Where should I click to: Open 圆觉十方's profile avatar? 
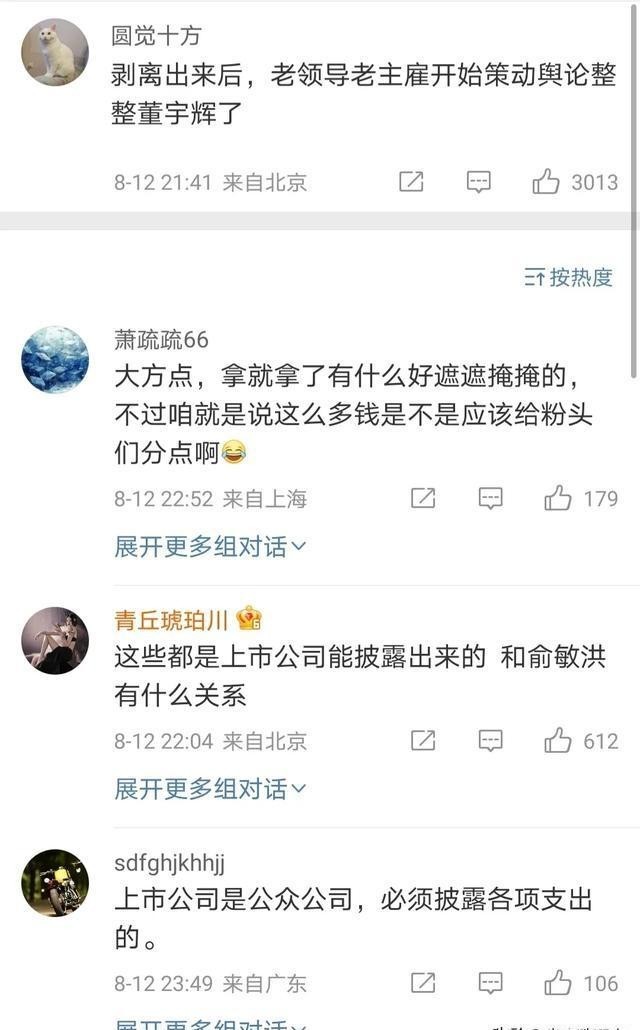coord(55,52)
